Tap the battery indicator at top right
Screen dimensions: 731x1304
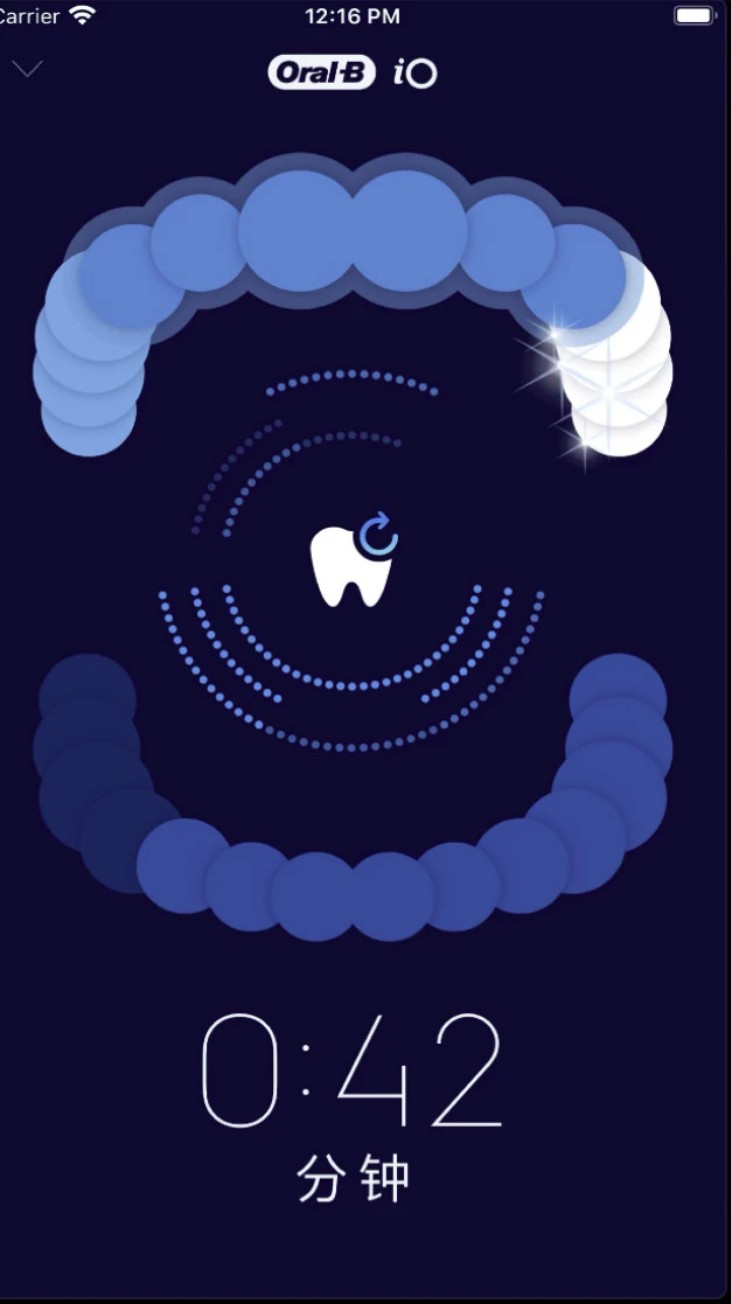(694, 15)
